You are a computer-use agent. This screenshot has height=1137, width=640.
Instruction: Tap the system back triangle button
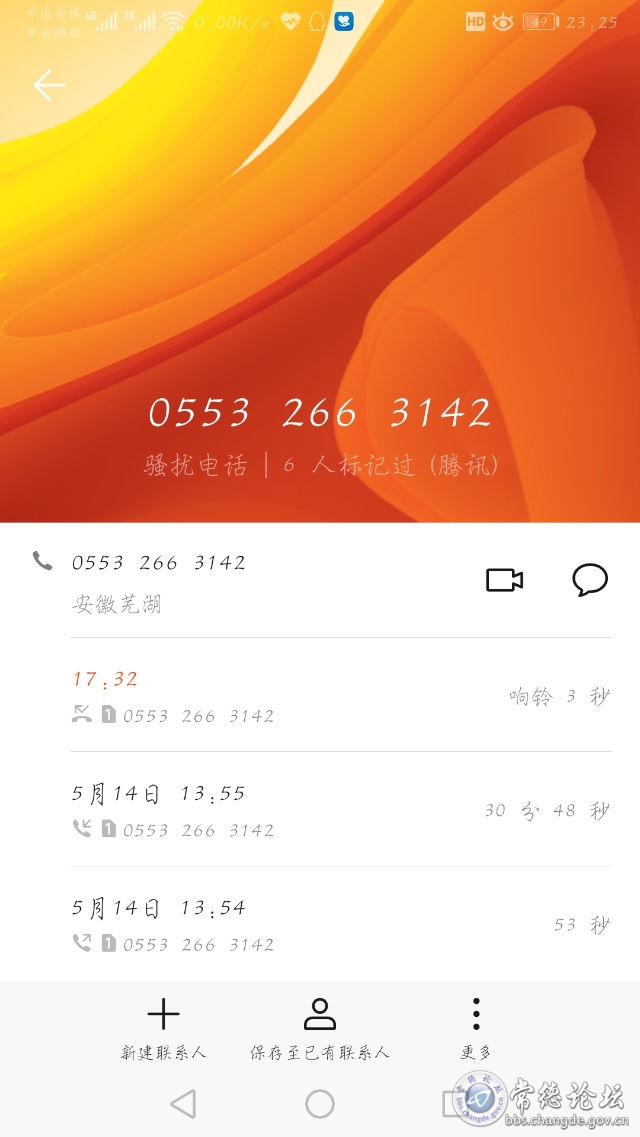[x=183, y=1104]
